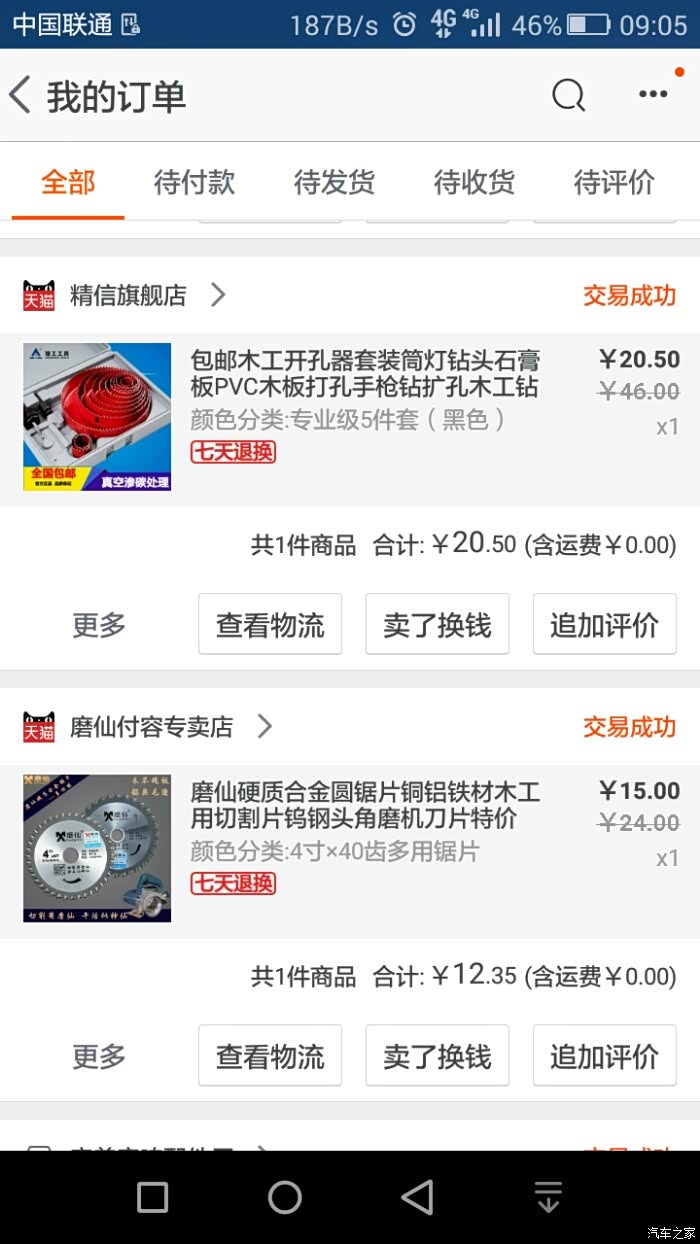Tap the system home button
The height and width of the screenshot is (1244, 700).
pos(285,1197)
